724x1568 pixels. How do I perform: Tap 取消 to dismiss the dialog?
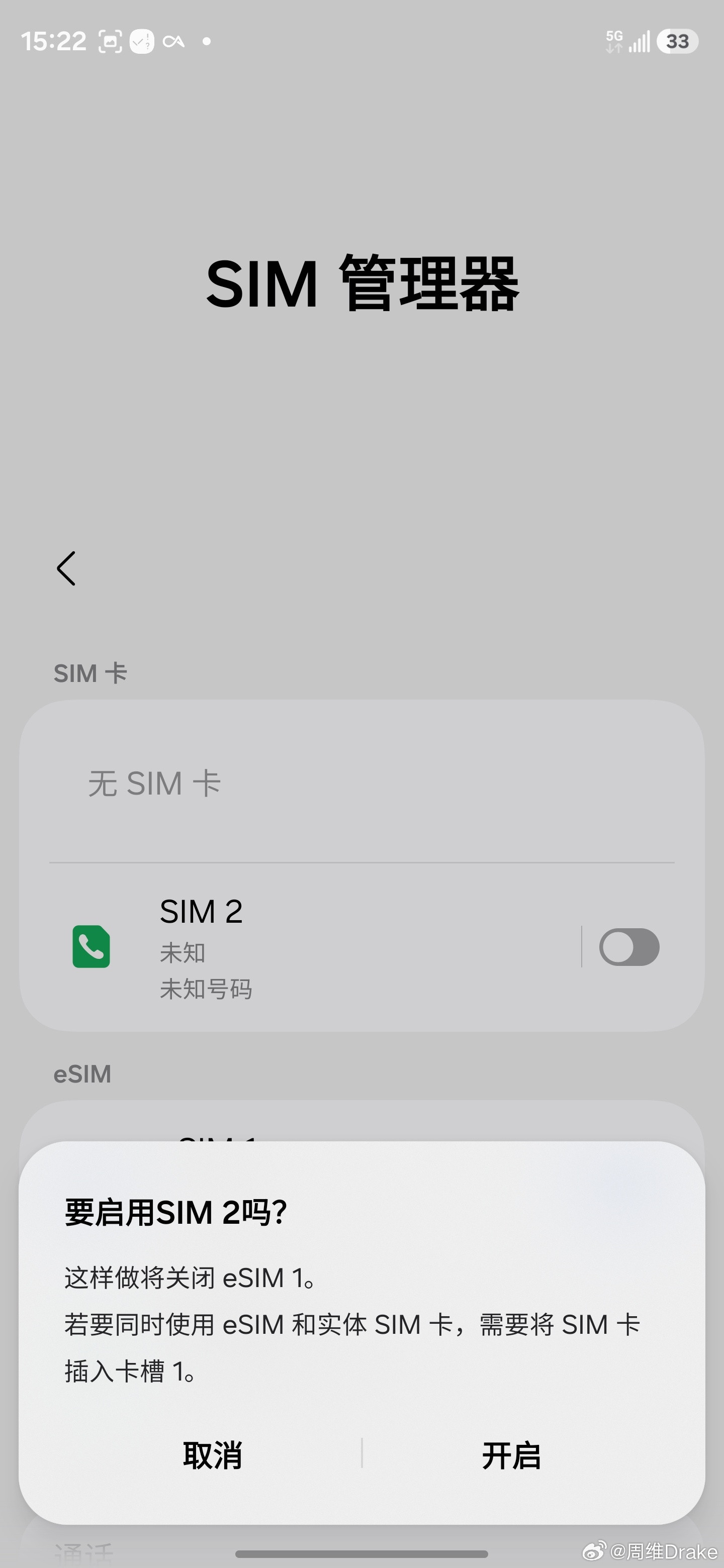(x=212, y=1456)
